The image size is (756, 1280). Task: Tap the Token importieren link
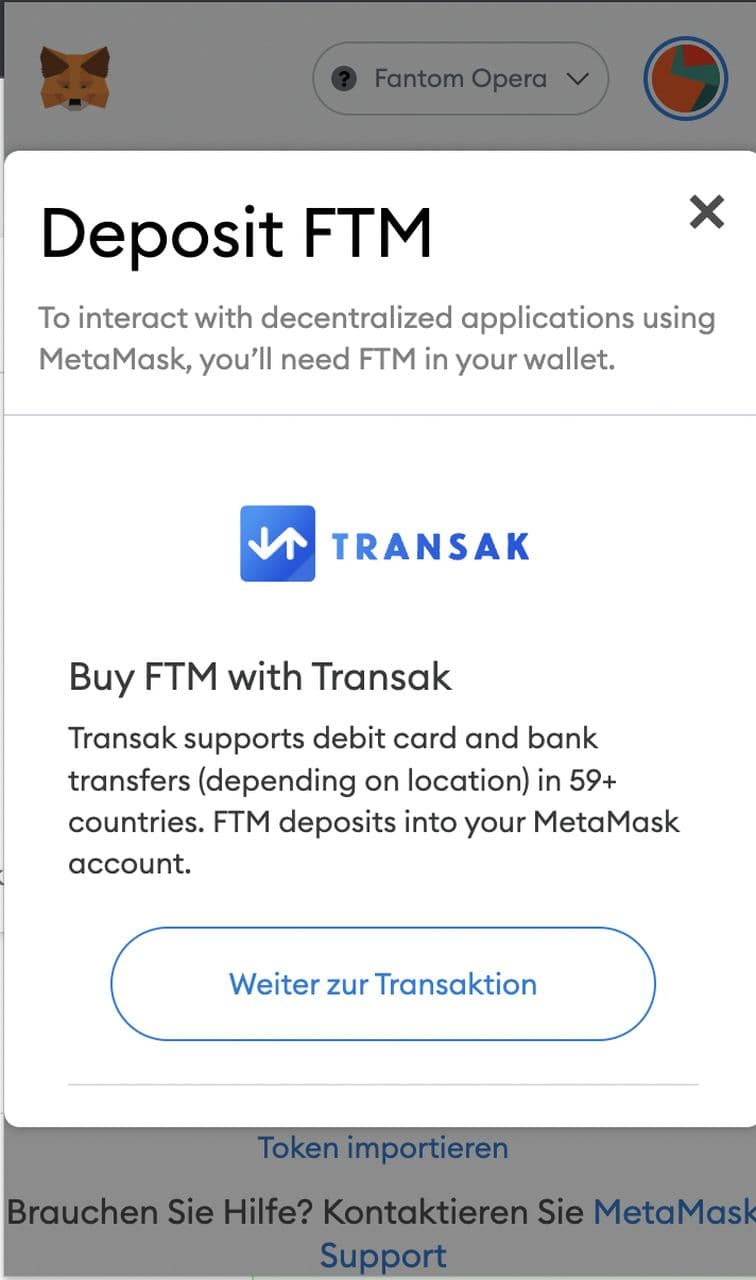383,1147
